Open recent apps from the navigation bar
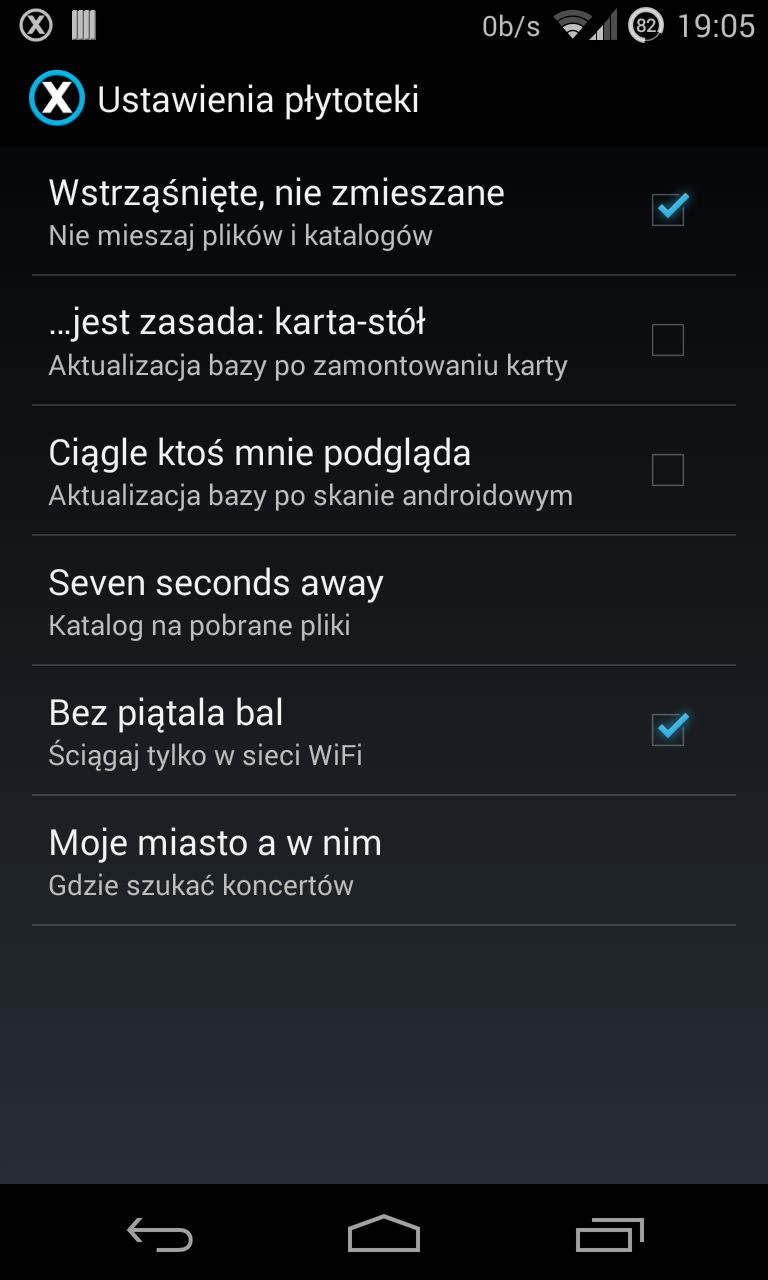The width and height of the screenshot is (768, 1280). point(610,1234)
